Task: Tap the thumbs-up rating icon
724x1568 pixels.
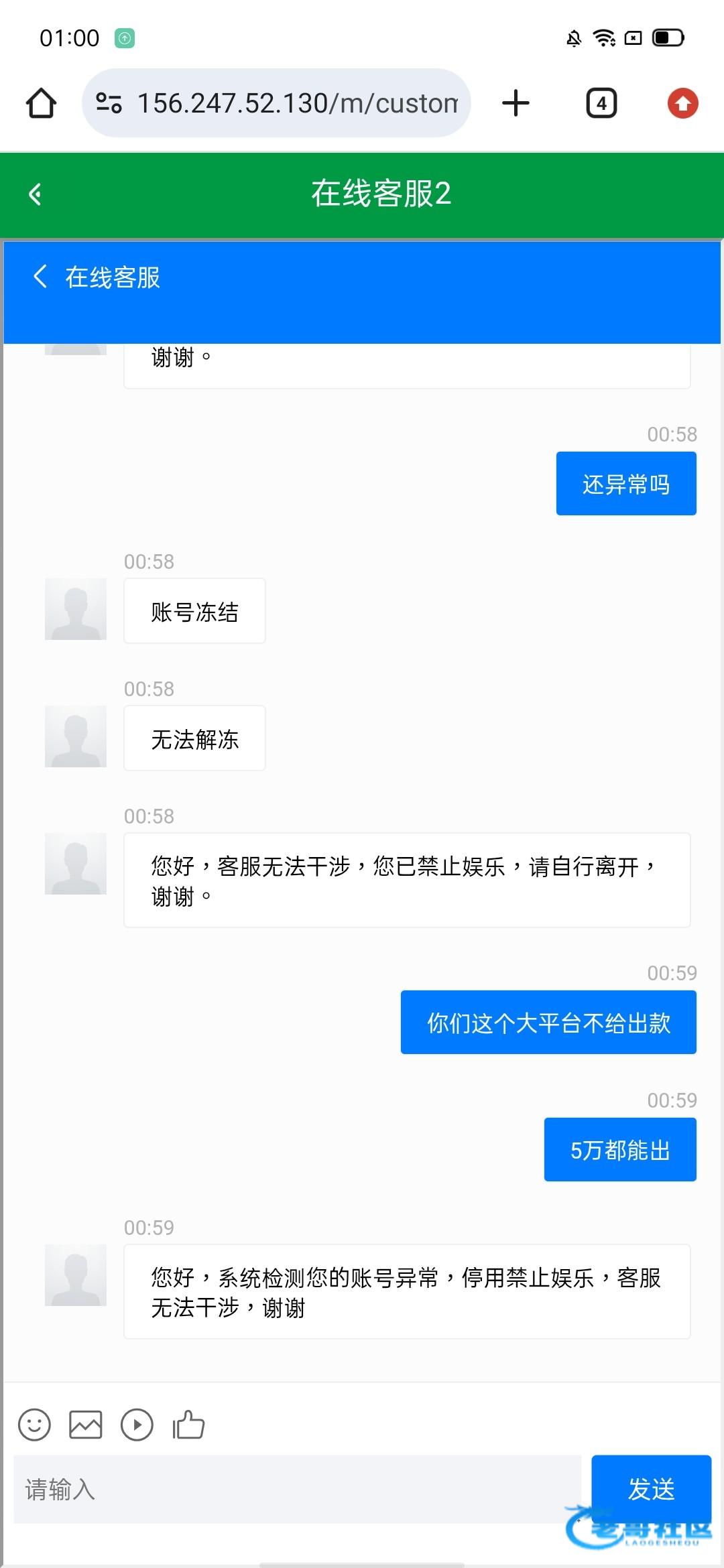Action: coord(188,1425)
